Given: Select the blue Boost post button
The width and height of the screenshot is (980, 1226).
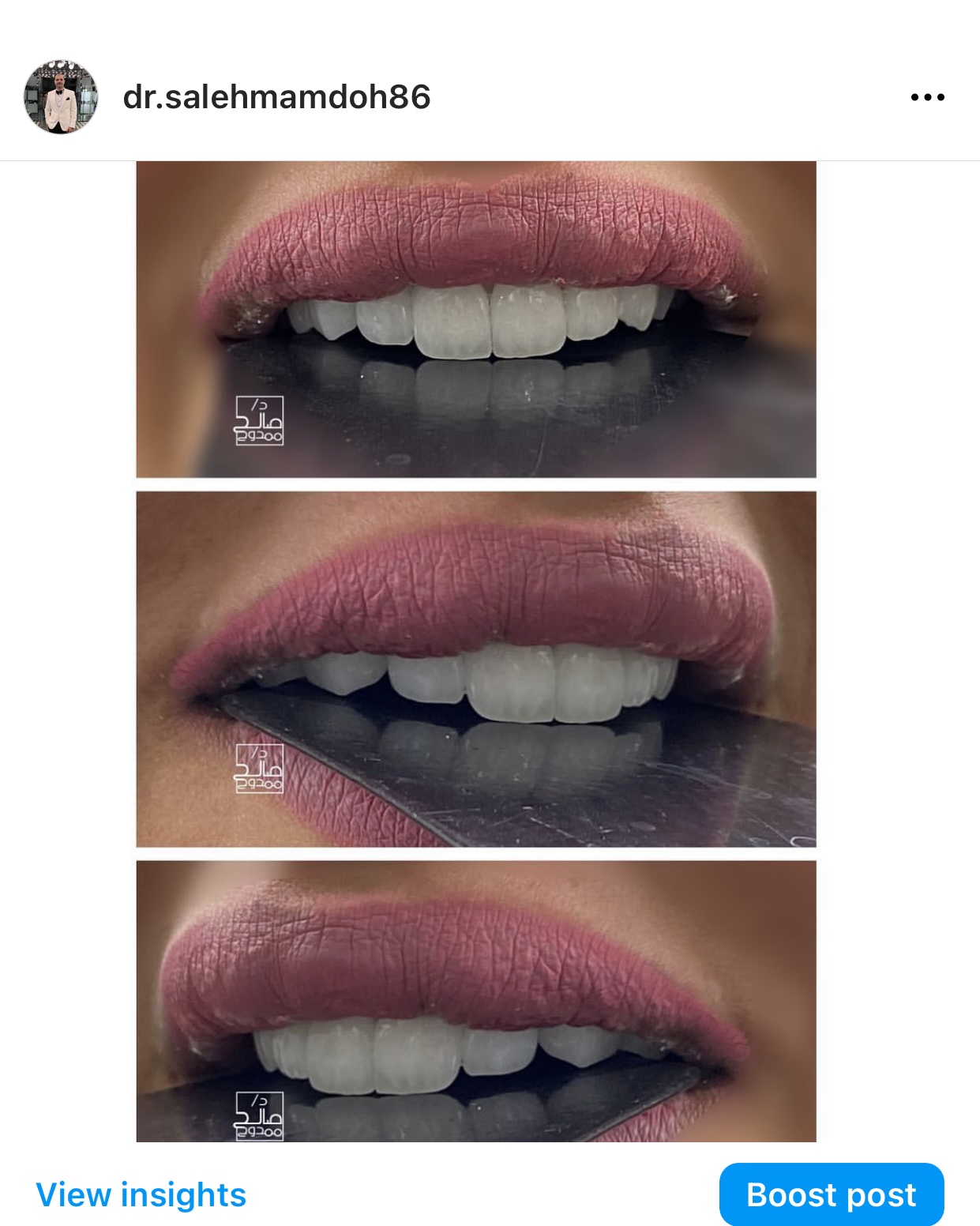Looking at the screenshot, I should [x=831, y=1195].
